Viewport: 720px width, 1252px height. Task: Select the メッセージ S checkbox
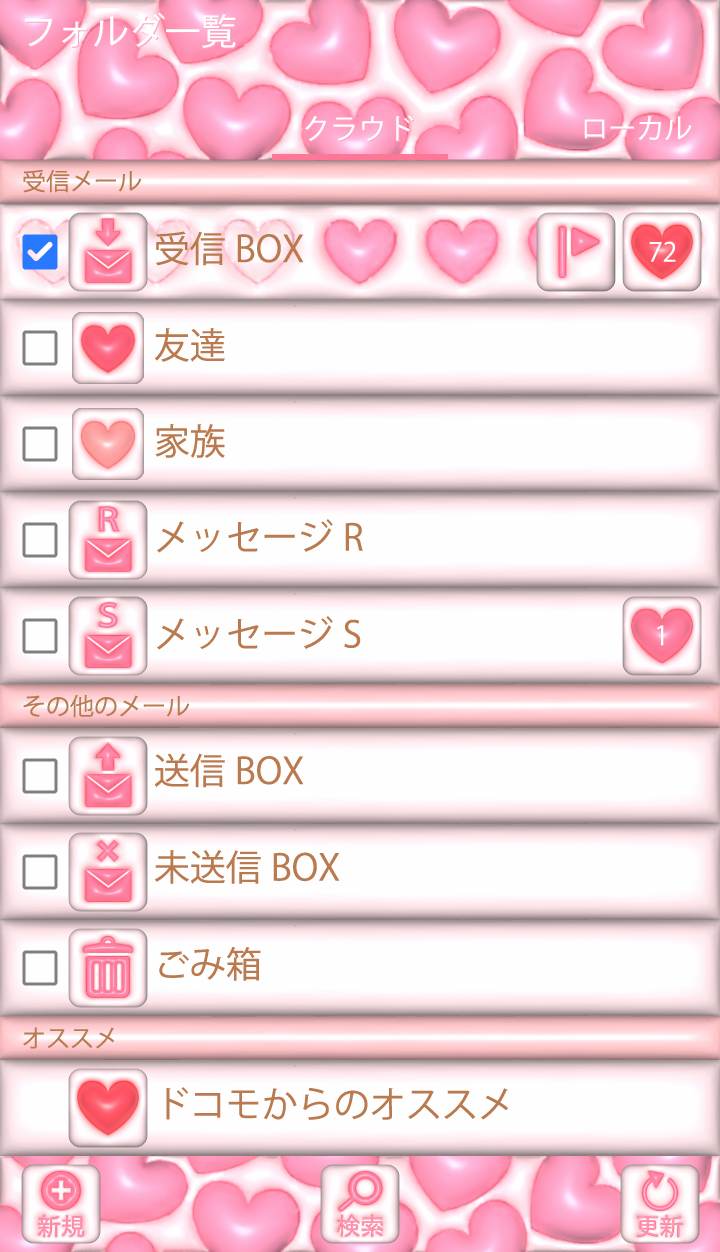point(40,635)
